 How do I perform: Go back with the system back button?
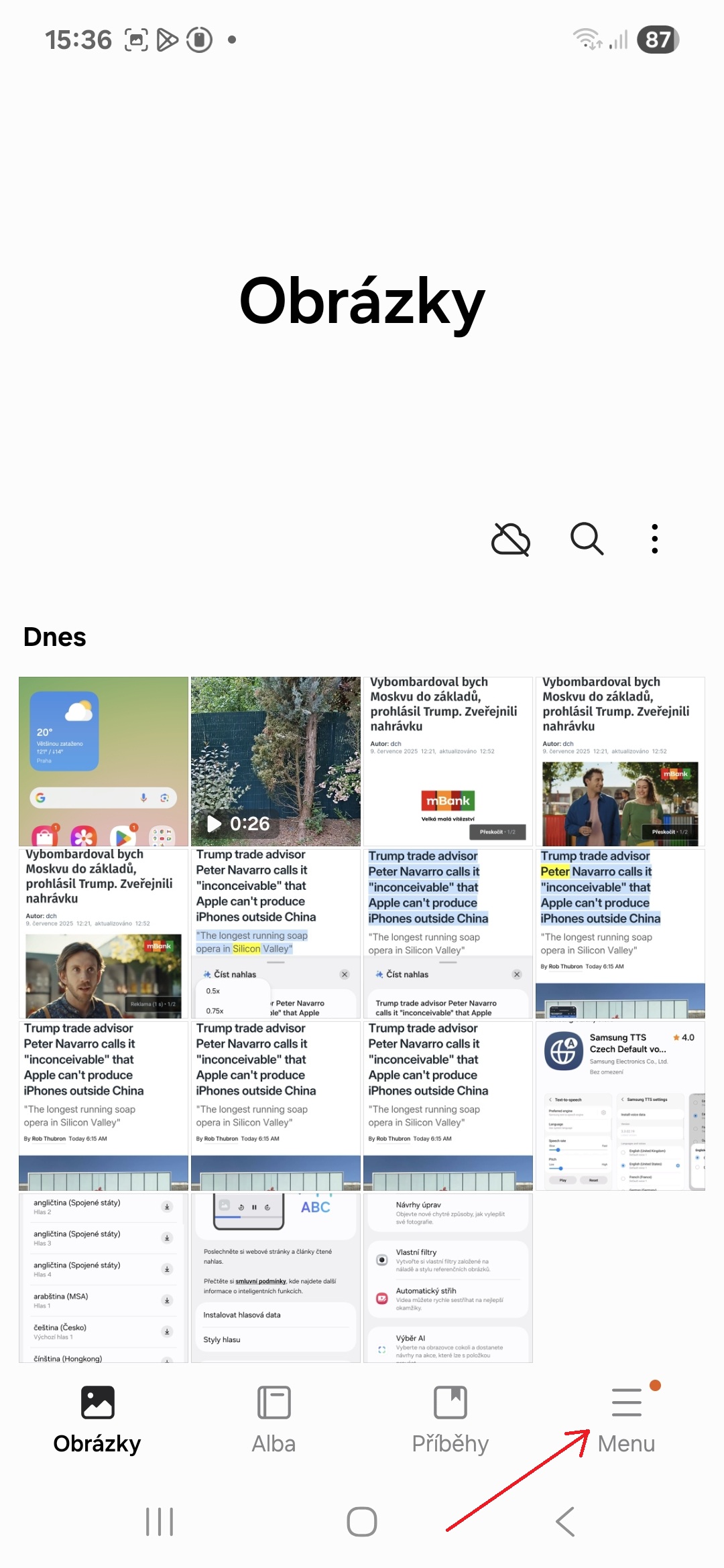(x=565, y=1522)
